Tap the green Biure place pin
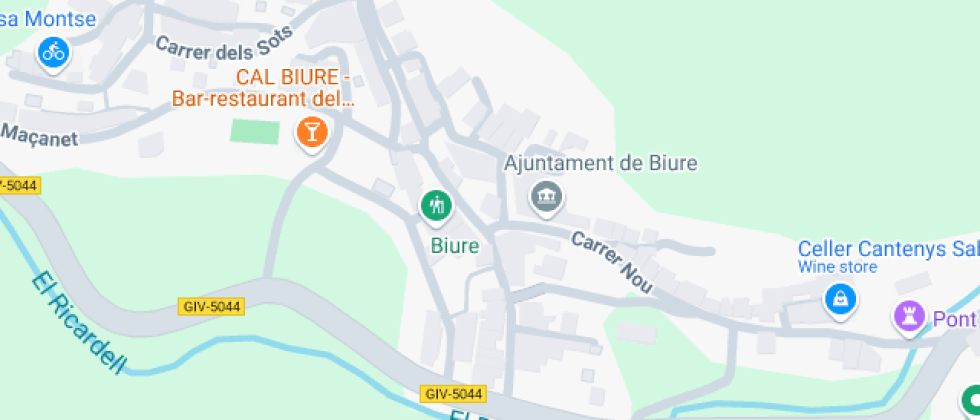980x420 pixels. coord(435,207)
